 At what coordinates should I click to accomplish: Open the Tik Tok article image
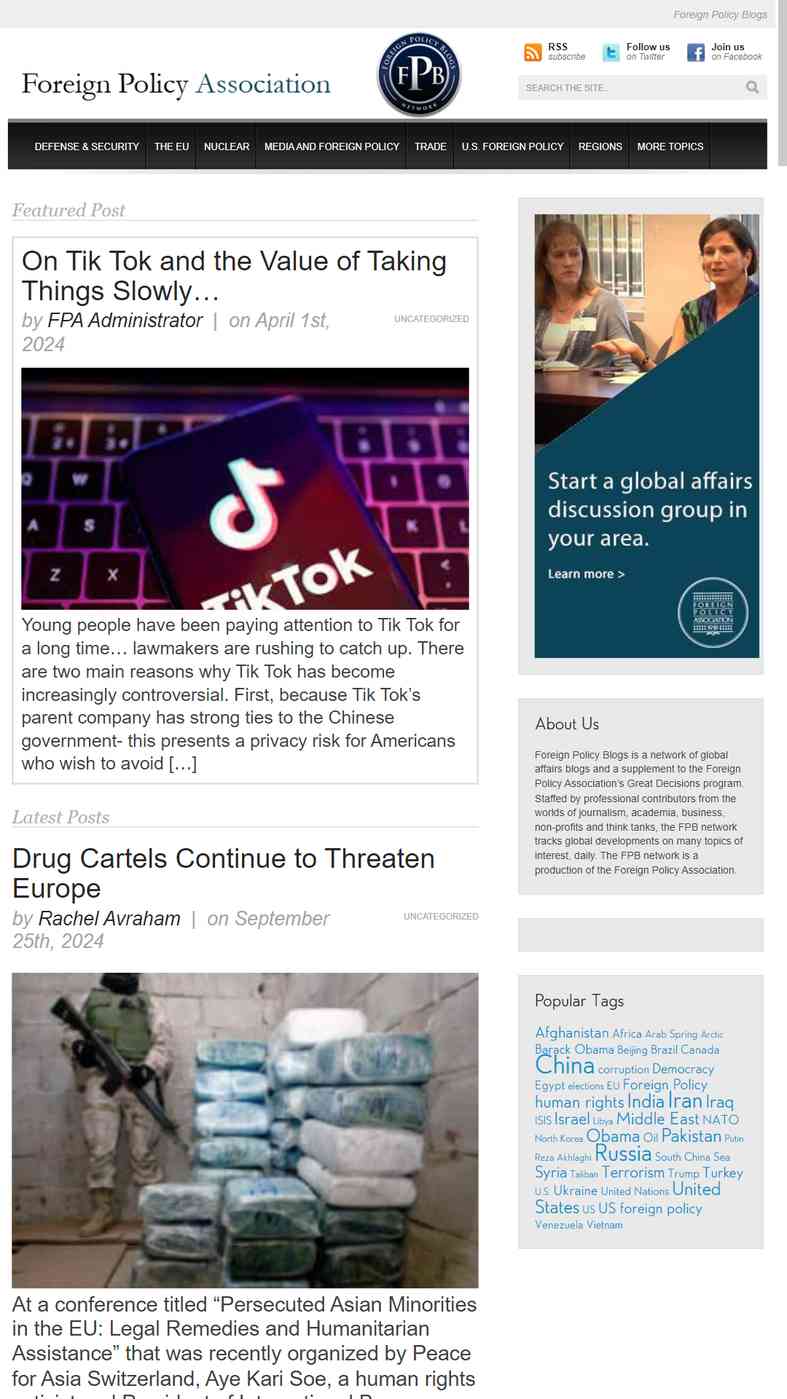click(245, 488)
